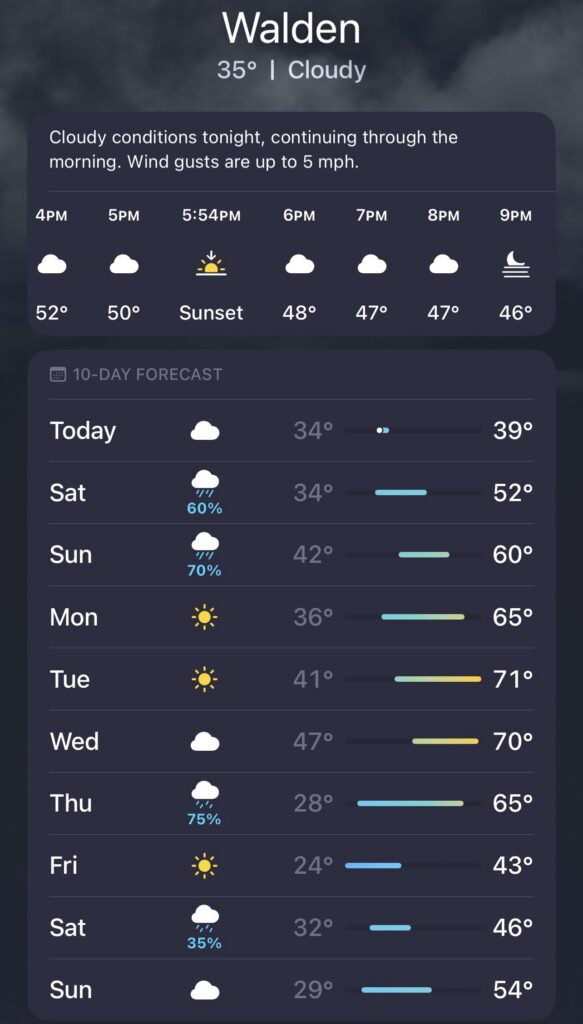Open the hourly forecast card
This screenshot has height=1024, width=583.
coord(291,223)
